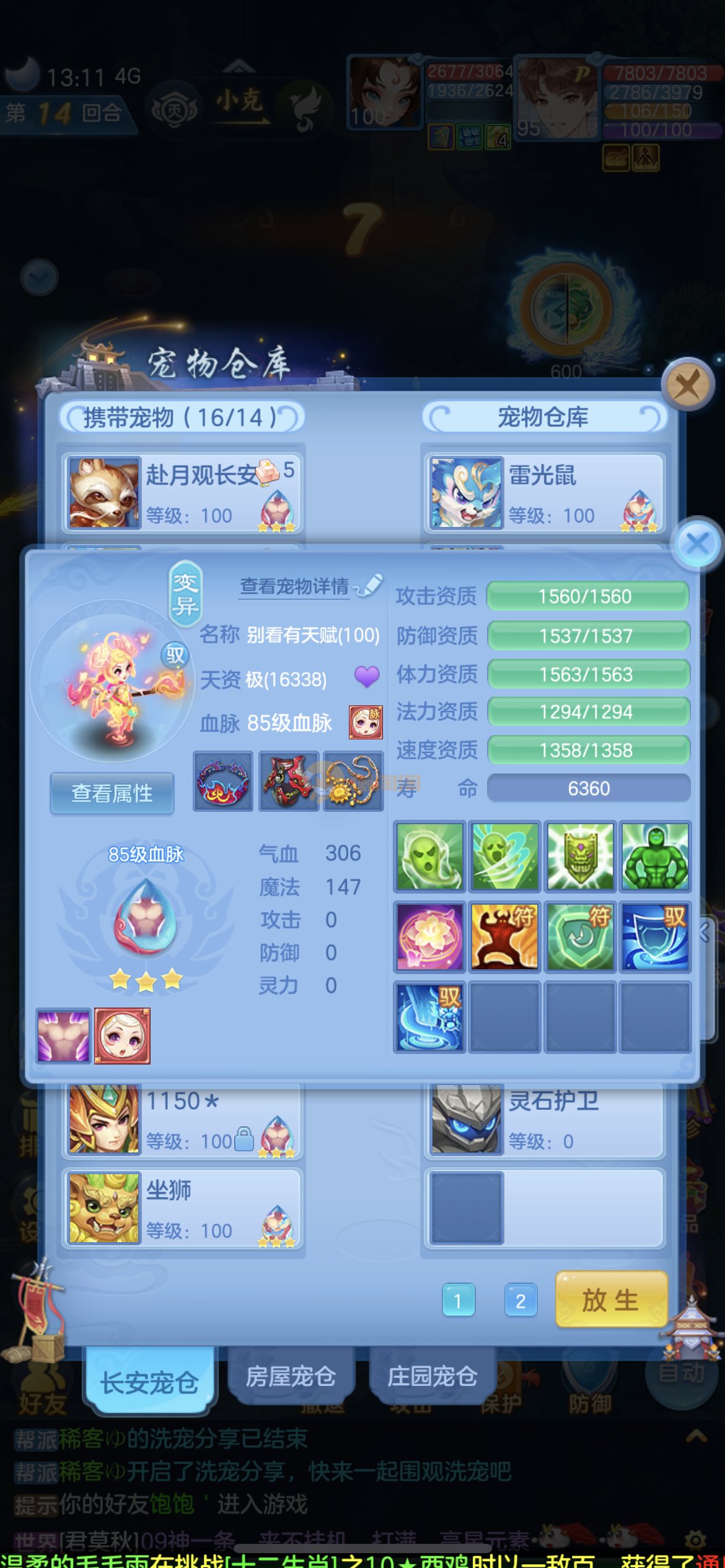This screenshot has height=1568, width=725.
Task: Open the 查看宠物详情 link
Action: 295,586
